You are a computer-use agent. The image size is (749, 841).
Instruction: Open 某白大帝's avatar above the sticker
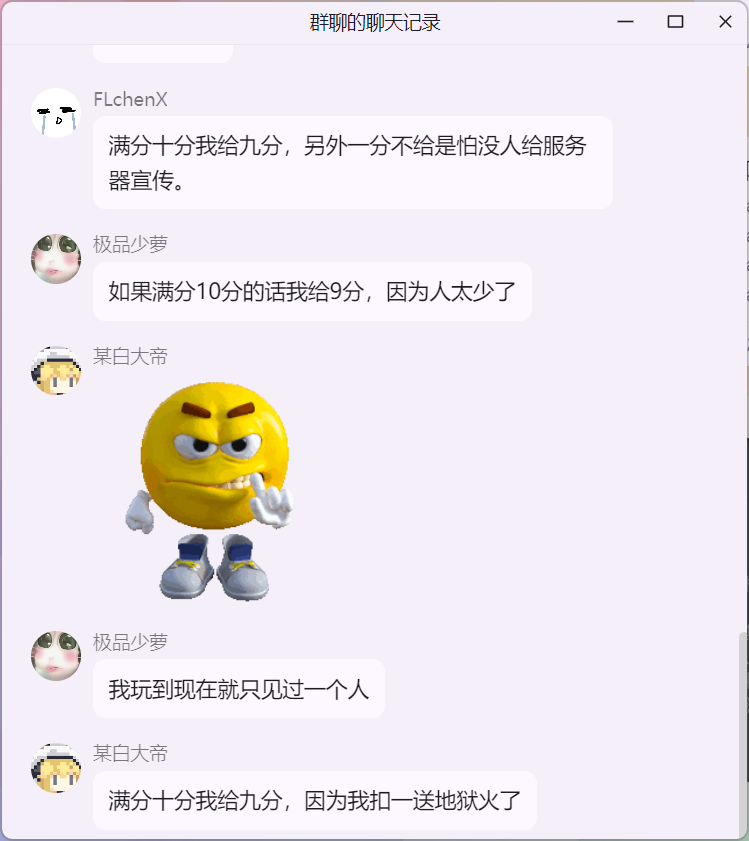(x=56, y=371)
